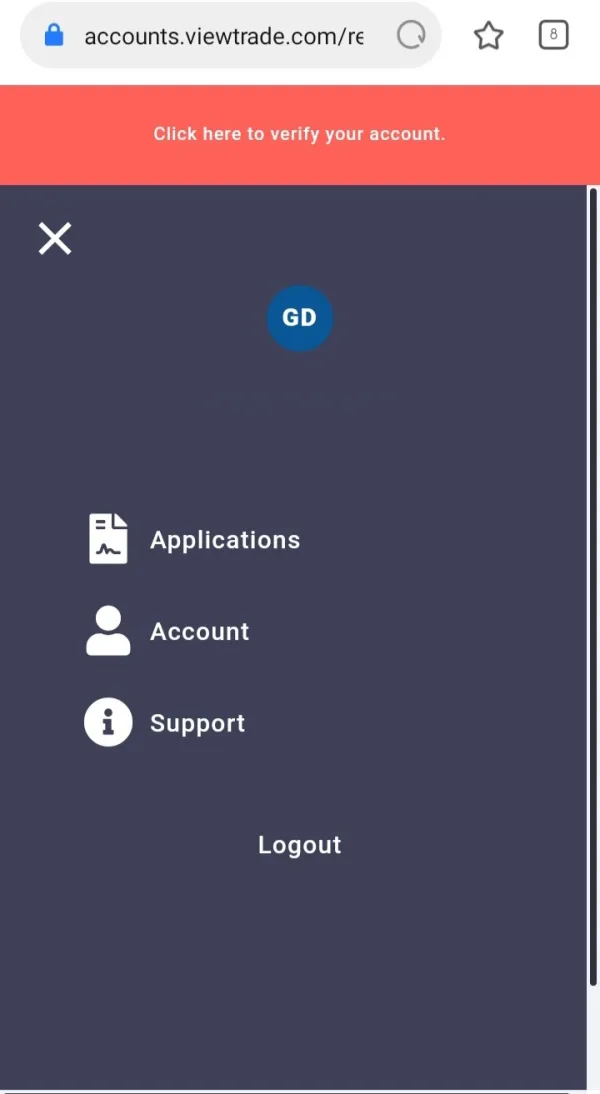Open the Support page
The height and width of the screenshot is (1094, 600).
coord(197,724)
